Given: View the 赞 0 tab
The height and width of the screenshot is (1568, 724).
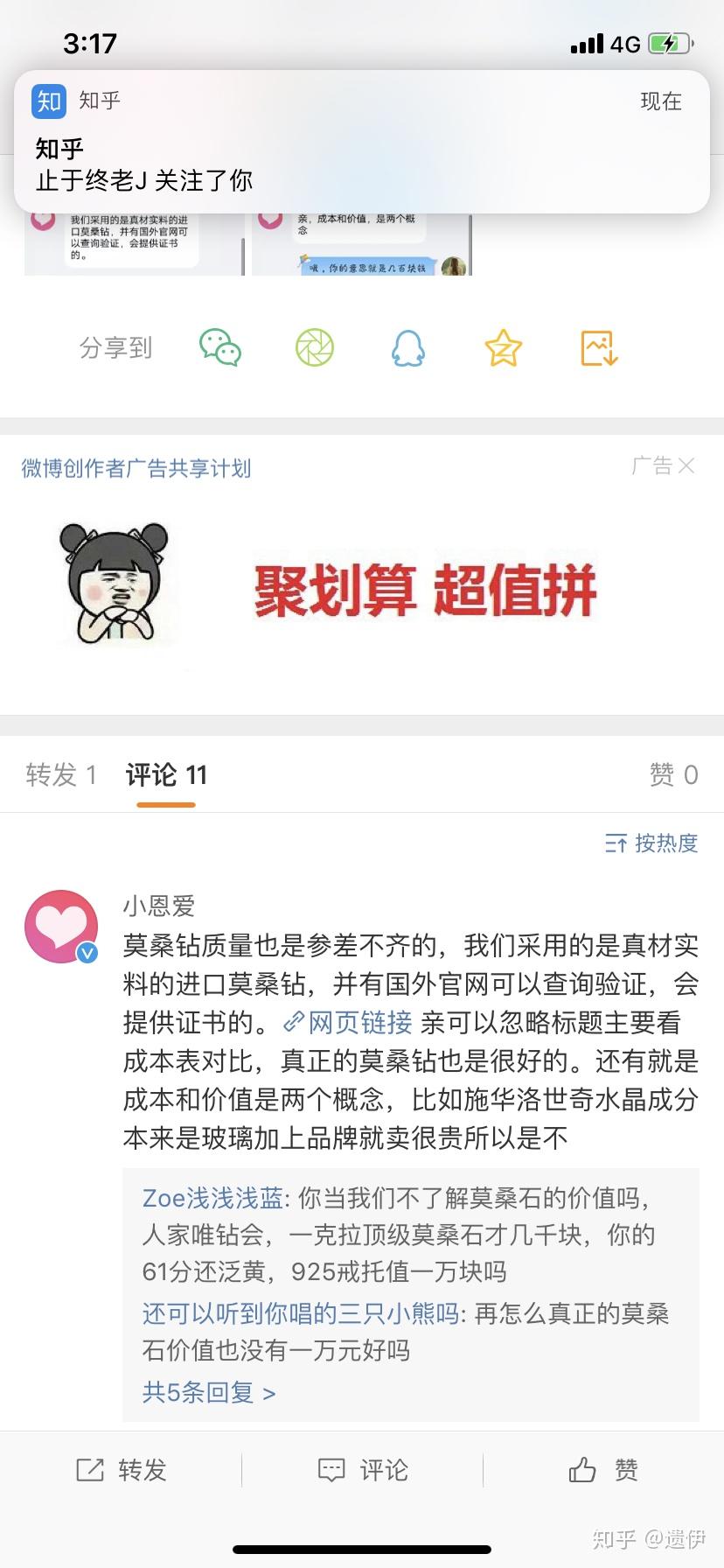Looking at the screenshot, I should click(673, 774).
